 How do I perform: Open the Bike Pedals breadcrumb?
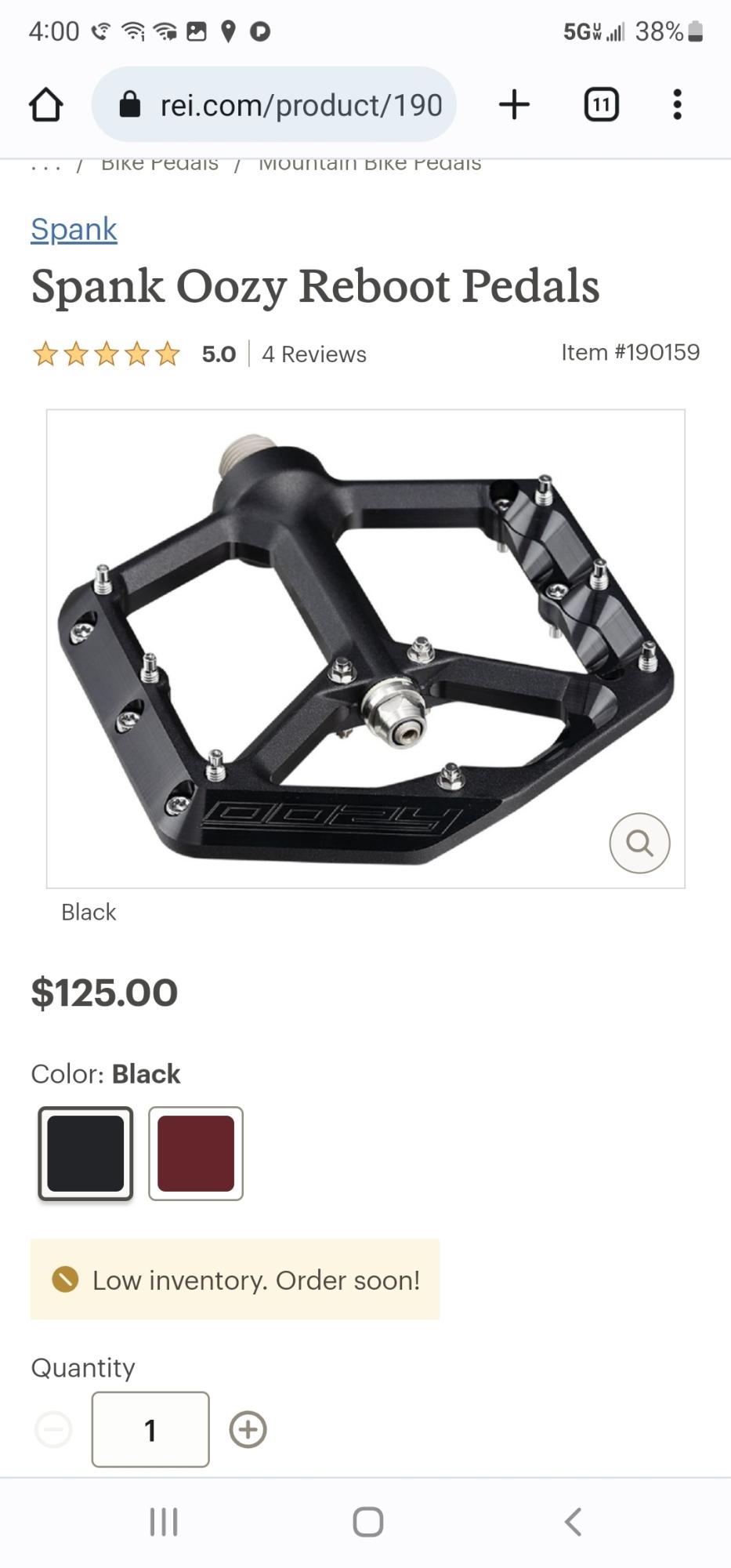click(160, 165)
